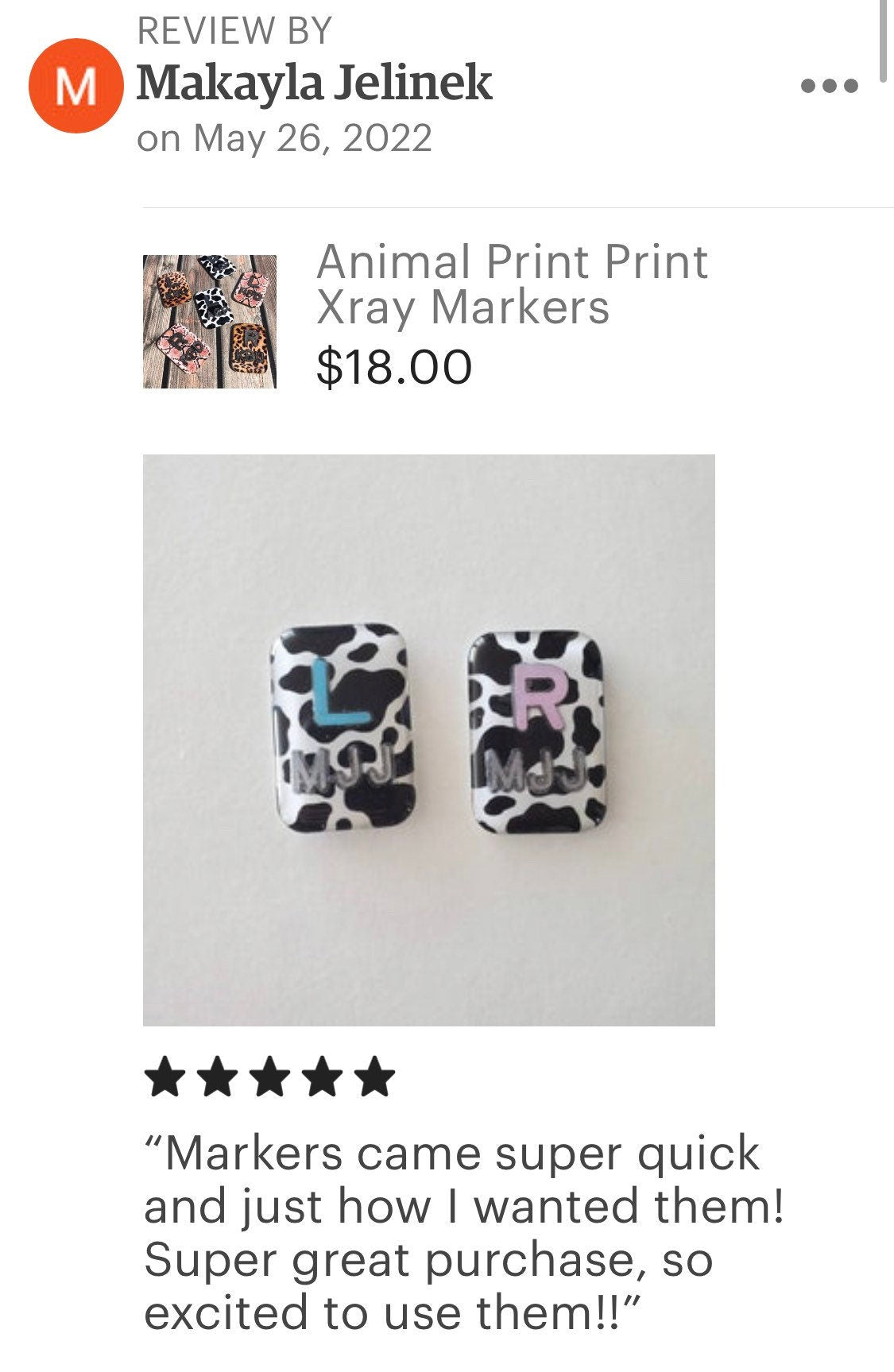Open Makayla Jelinek's reviewer profile
894x1372 pixels.
coord(314,83)
